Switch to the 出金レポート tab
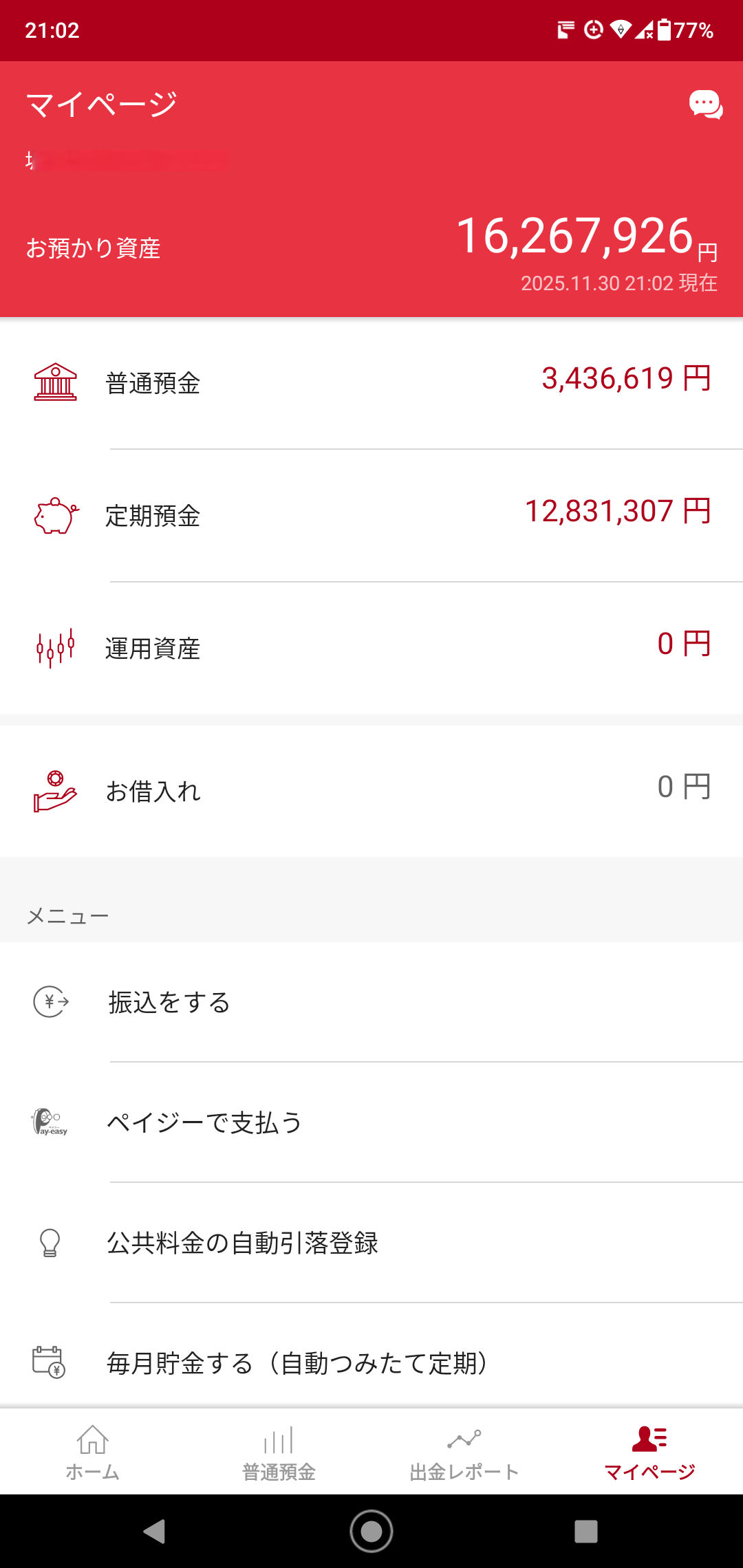 [x=464, y=1452]
